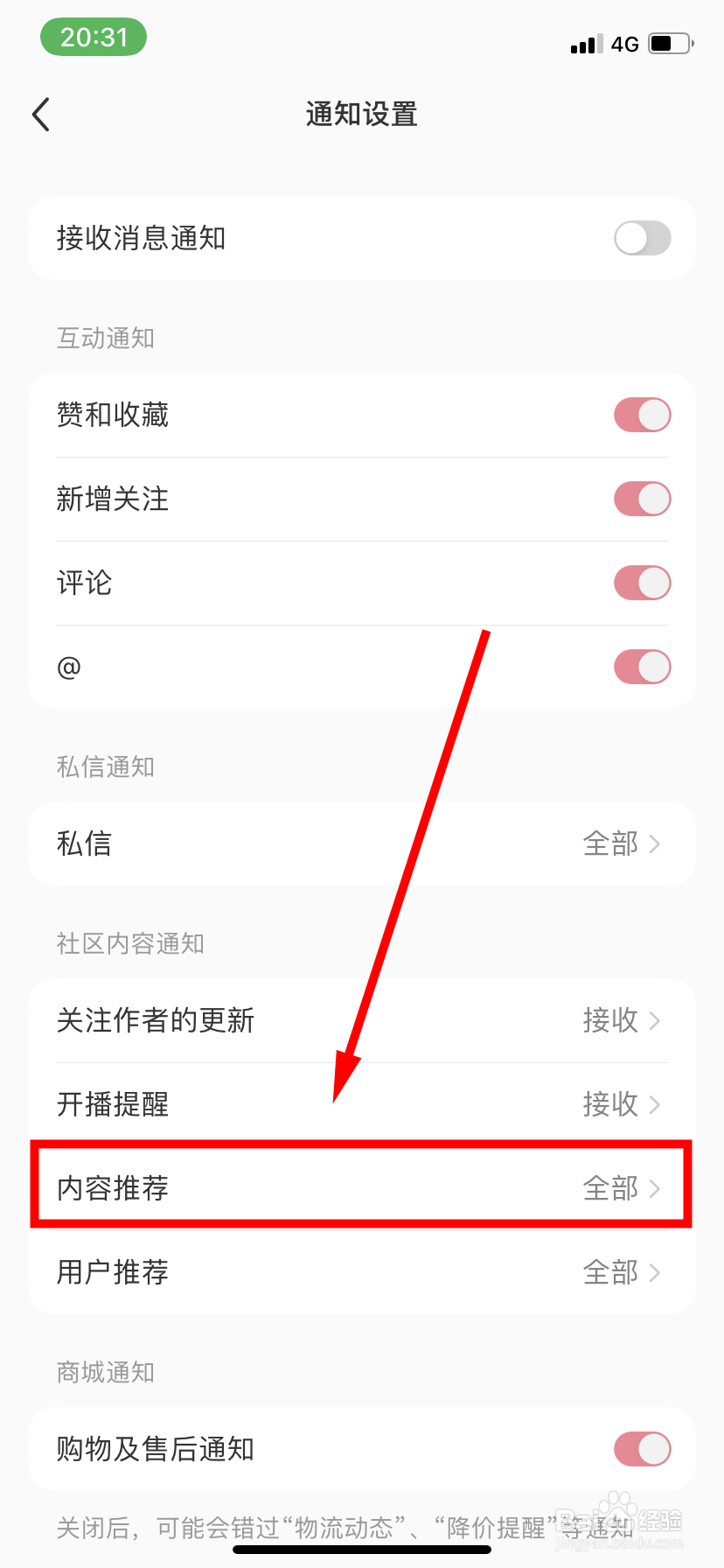The width and height of the screenshot is (724, 1568).
Task: Tap the 4G network indicator
Action: [x=626, y=44]
